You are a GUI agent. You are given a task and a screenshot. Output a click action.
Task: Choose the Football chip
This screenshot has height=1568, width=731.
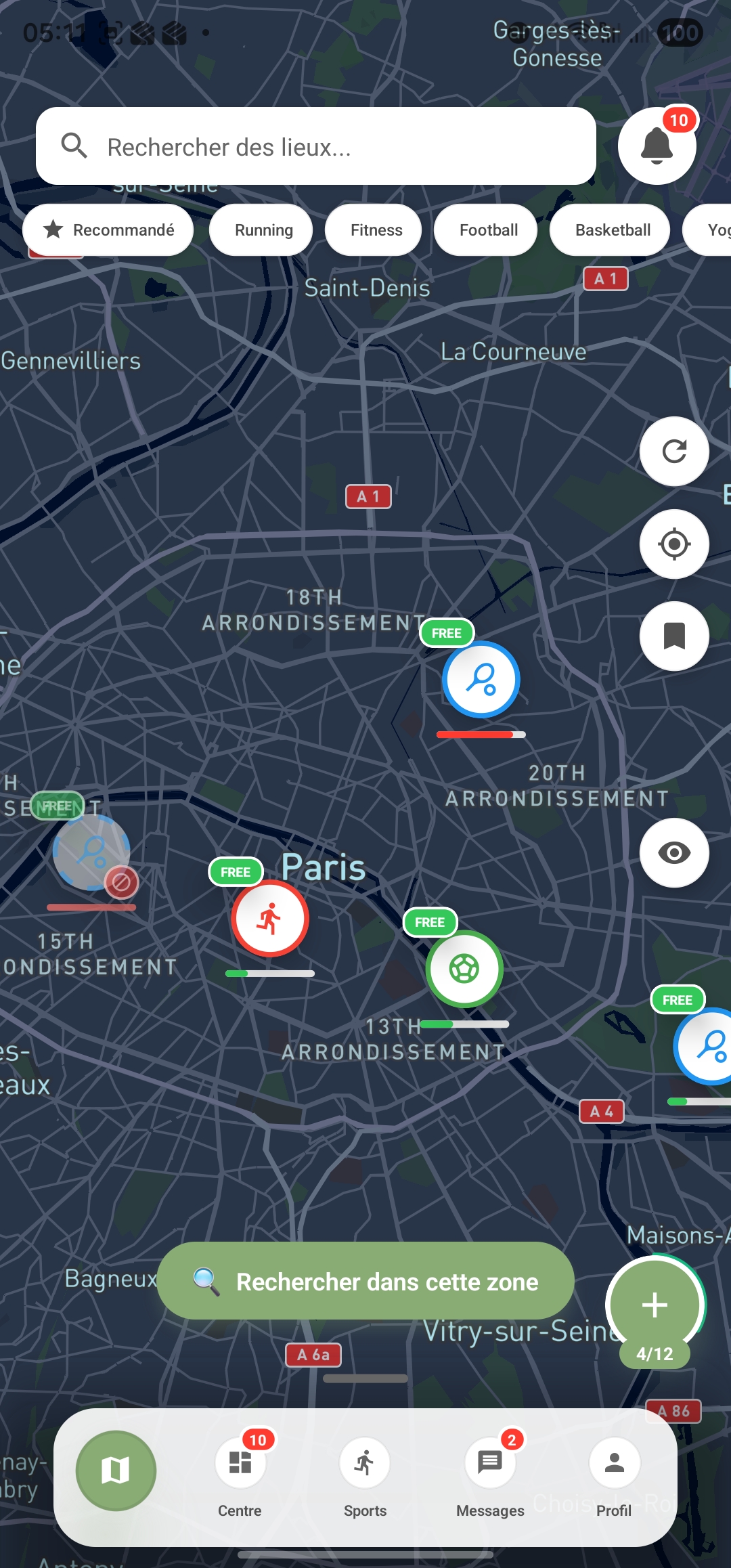(488, 230)
